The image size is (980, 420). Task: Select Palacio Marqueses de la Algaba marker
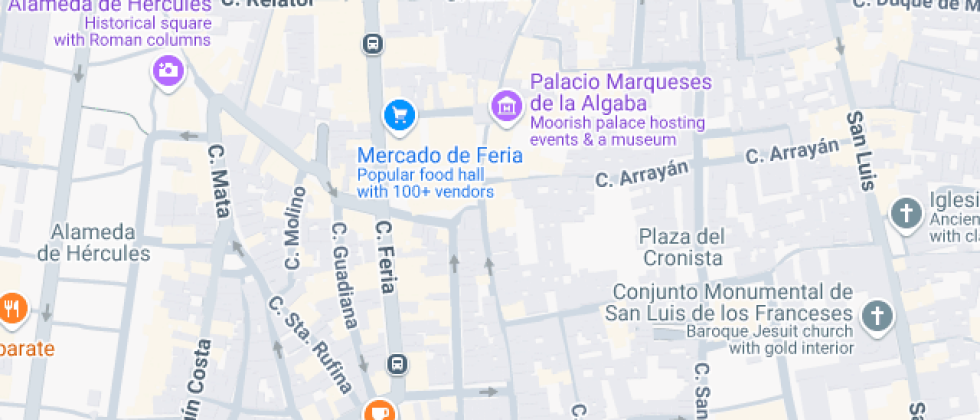(x=507, y=105)
